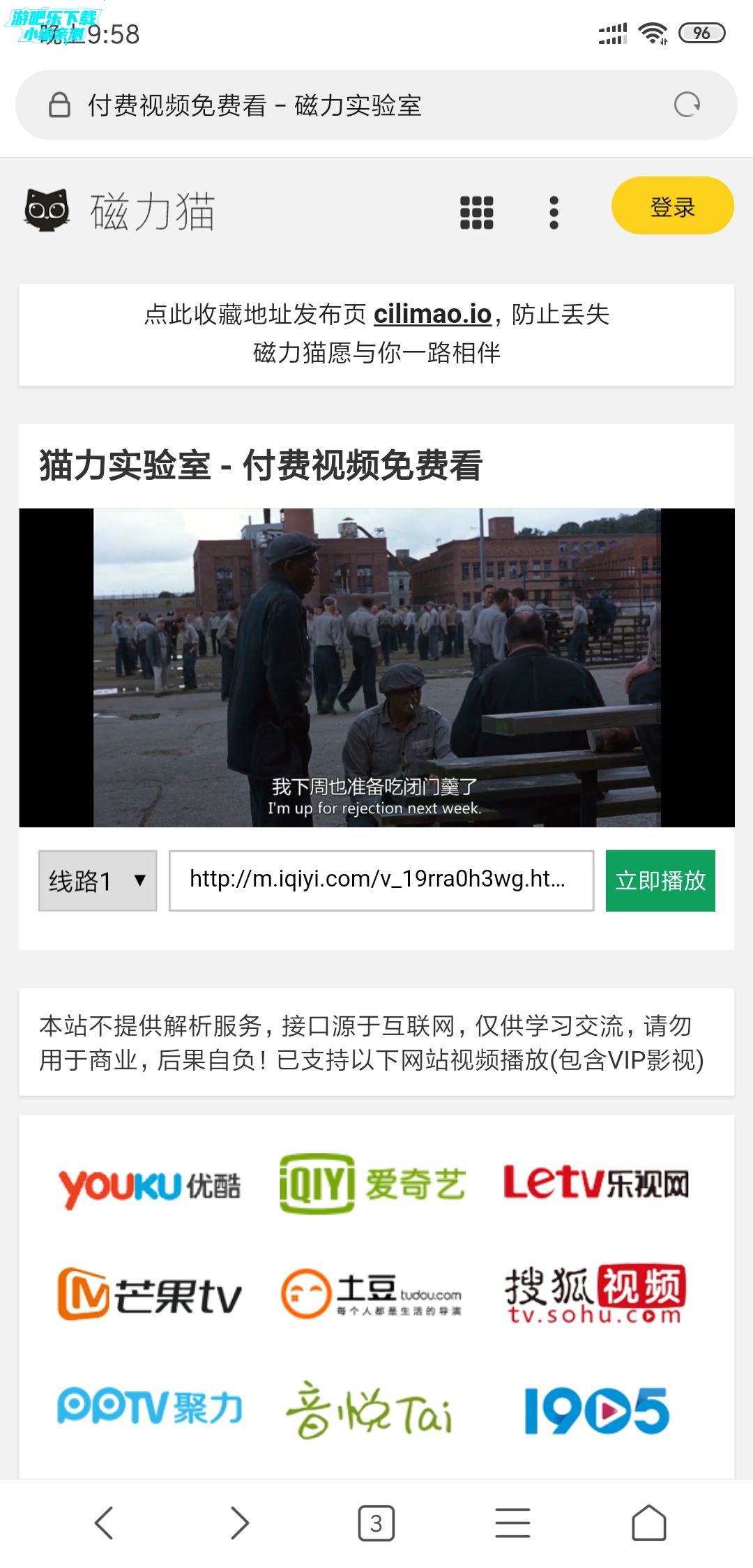Reload the page with refresh icon
The height and width of the screenshot is (1568, 753).
tap(687, 105)
